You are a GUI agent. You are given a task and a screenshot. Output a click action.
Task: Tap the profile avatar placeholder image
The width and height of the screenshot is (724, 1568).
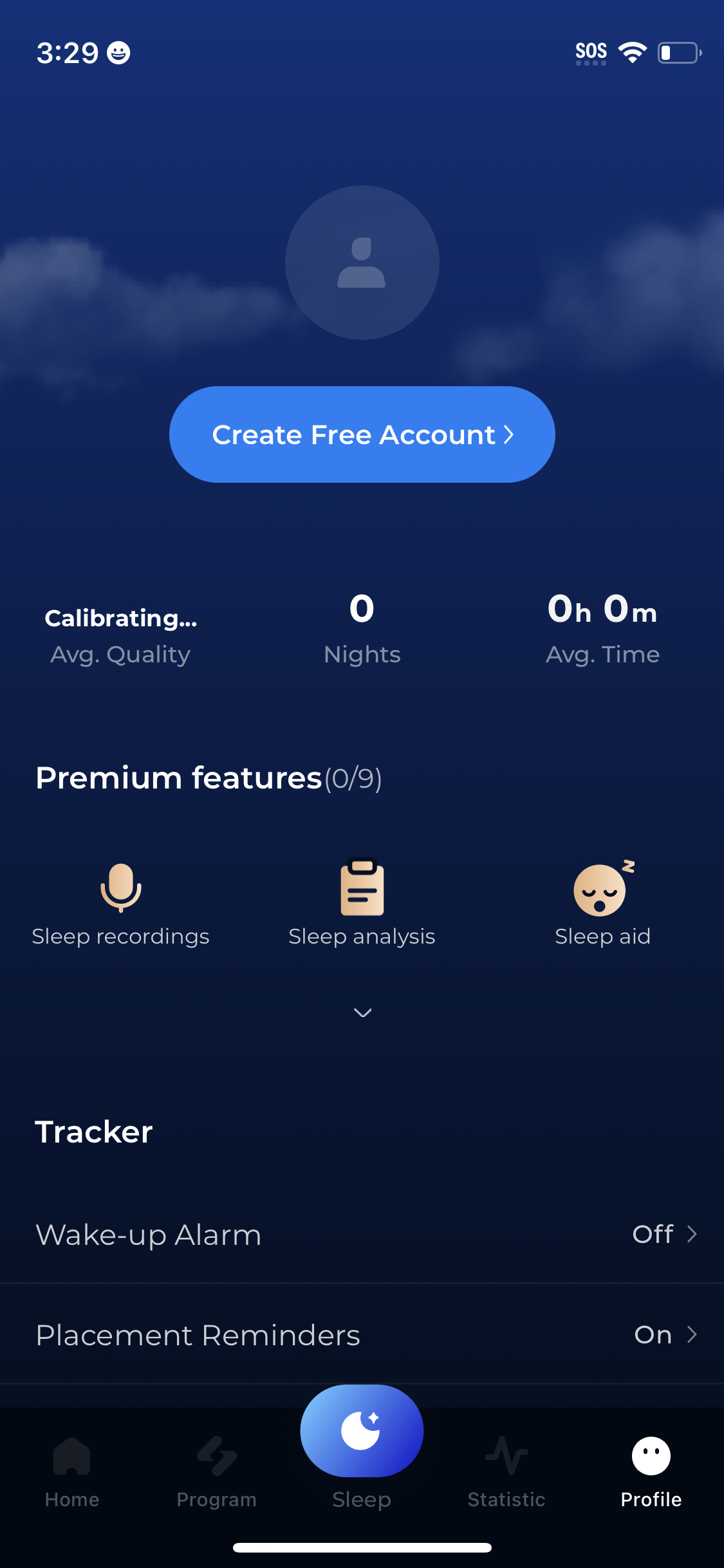point(362,261)
